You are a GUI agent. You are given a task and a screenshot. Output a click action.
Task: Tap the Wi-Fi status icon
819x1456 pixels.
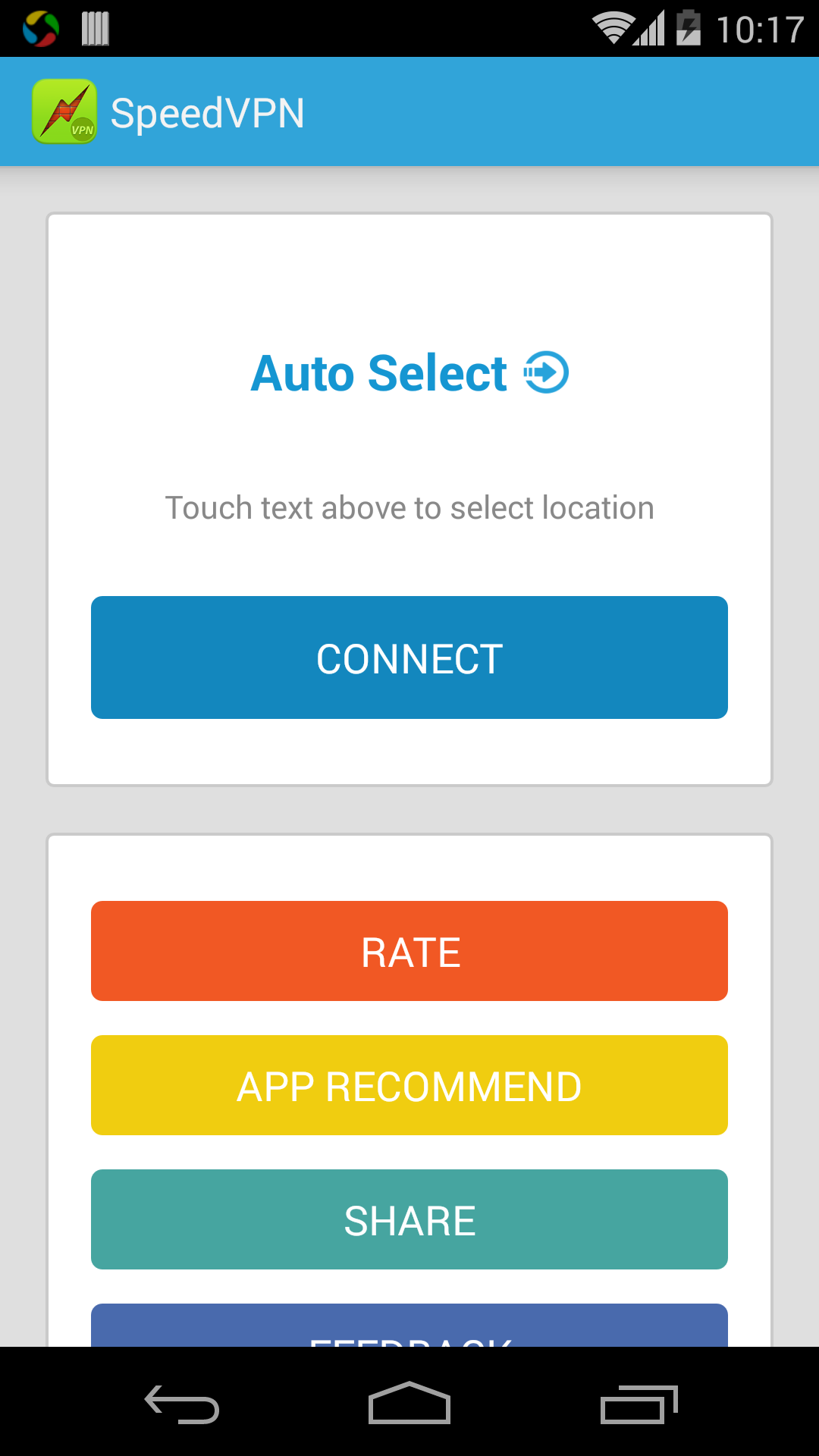pos(612,27)
